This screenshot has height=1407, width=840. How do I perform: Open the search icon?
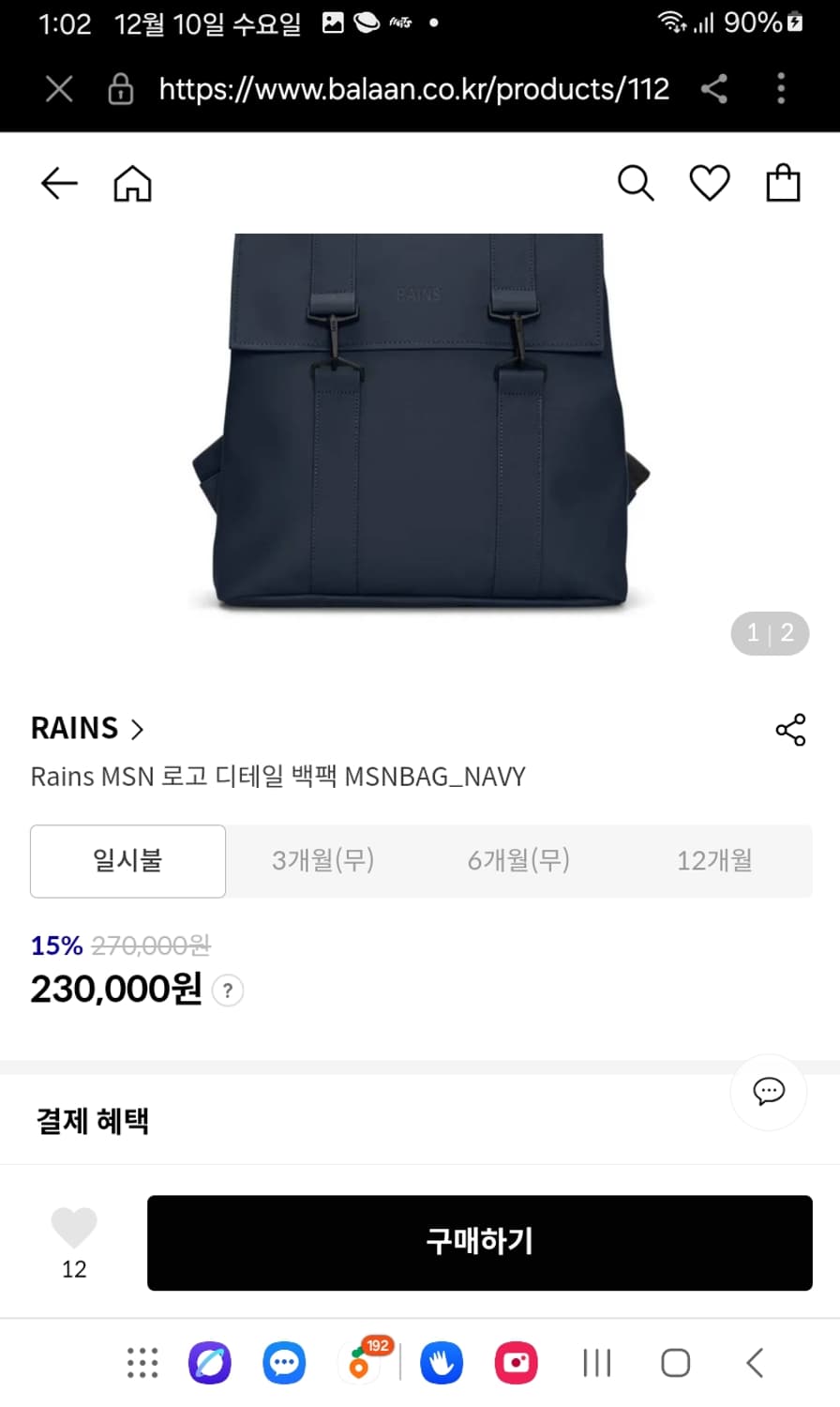[637, 183]
